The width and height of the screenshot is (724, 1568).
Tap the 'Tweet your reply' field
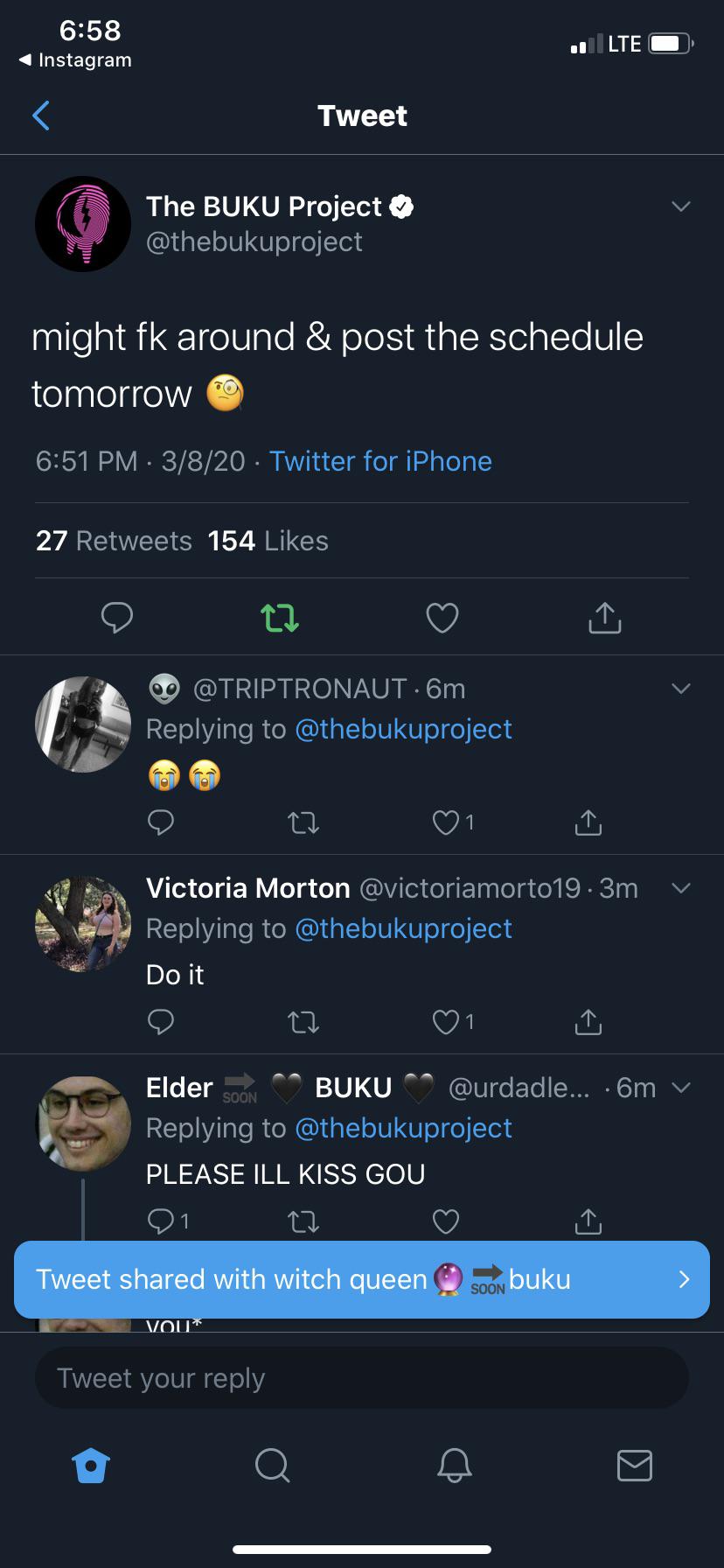[x=362, y=1378]
